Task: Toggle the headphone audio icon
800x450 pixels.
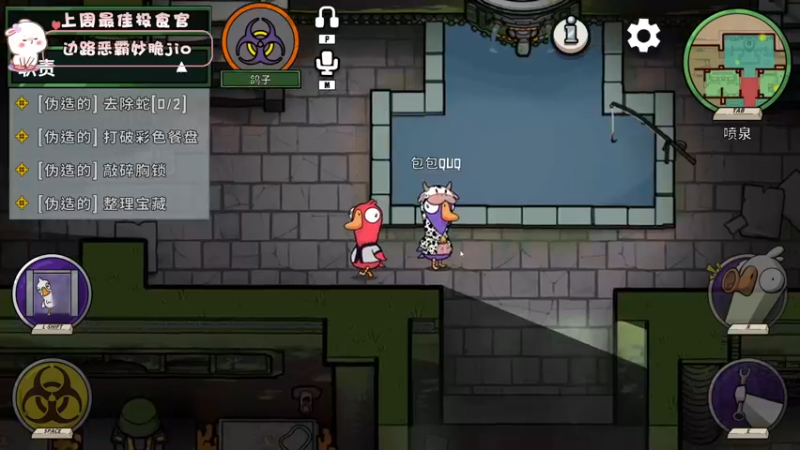Action: click(327, 18)
